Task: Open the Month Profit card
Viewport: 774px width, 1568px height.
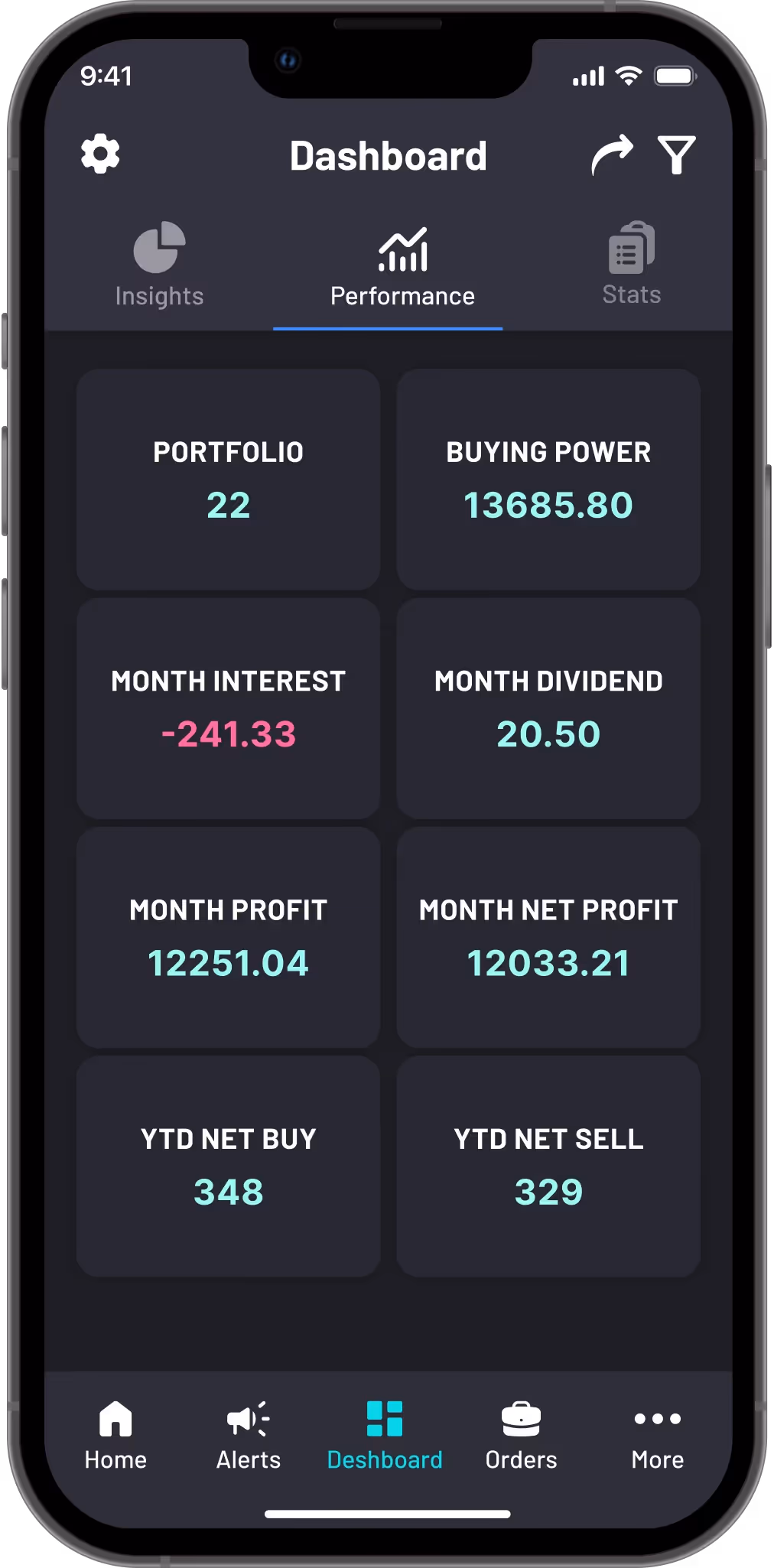Action: 229,937
